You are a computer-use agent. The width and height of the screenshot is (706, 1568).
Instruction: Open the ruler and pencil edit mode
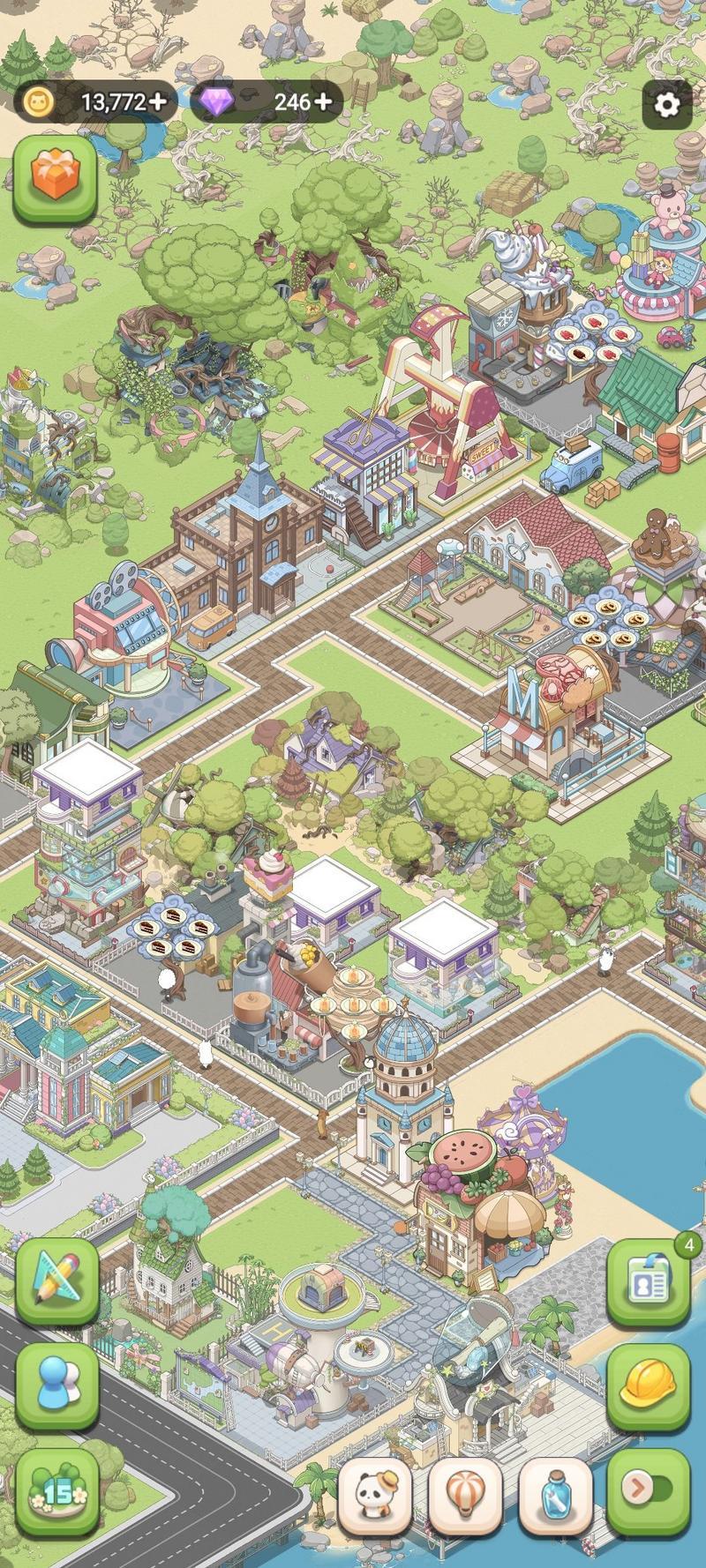pyautogui.click(x=56, y=1281)
